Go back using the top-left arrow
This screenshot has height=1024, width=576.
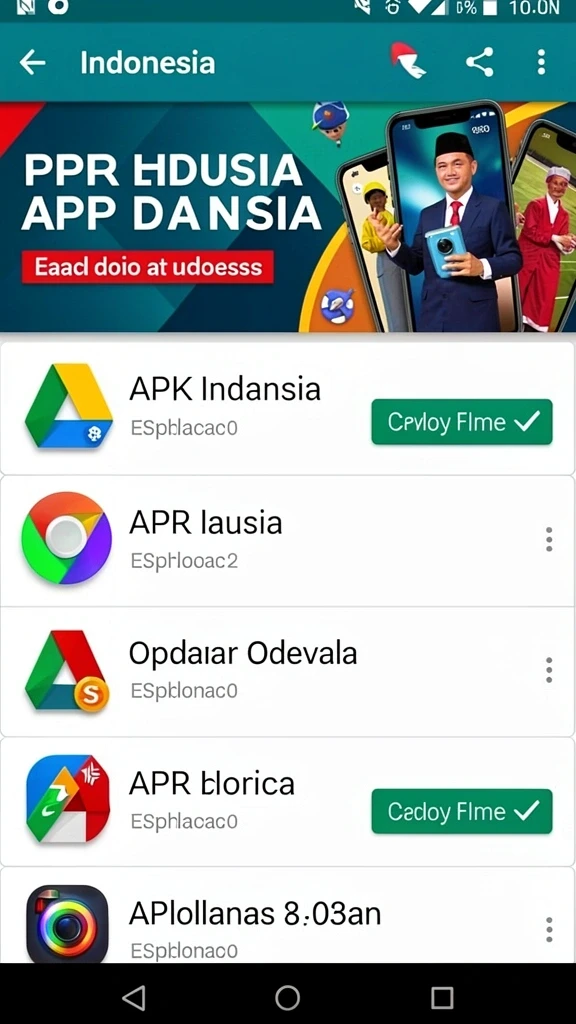[32, 63]
